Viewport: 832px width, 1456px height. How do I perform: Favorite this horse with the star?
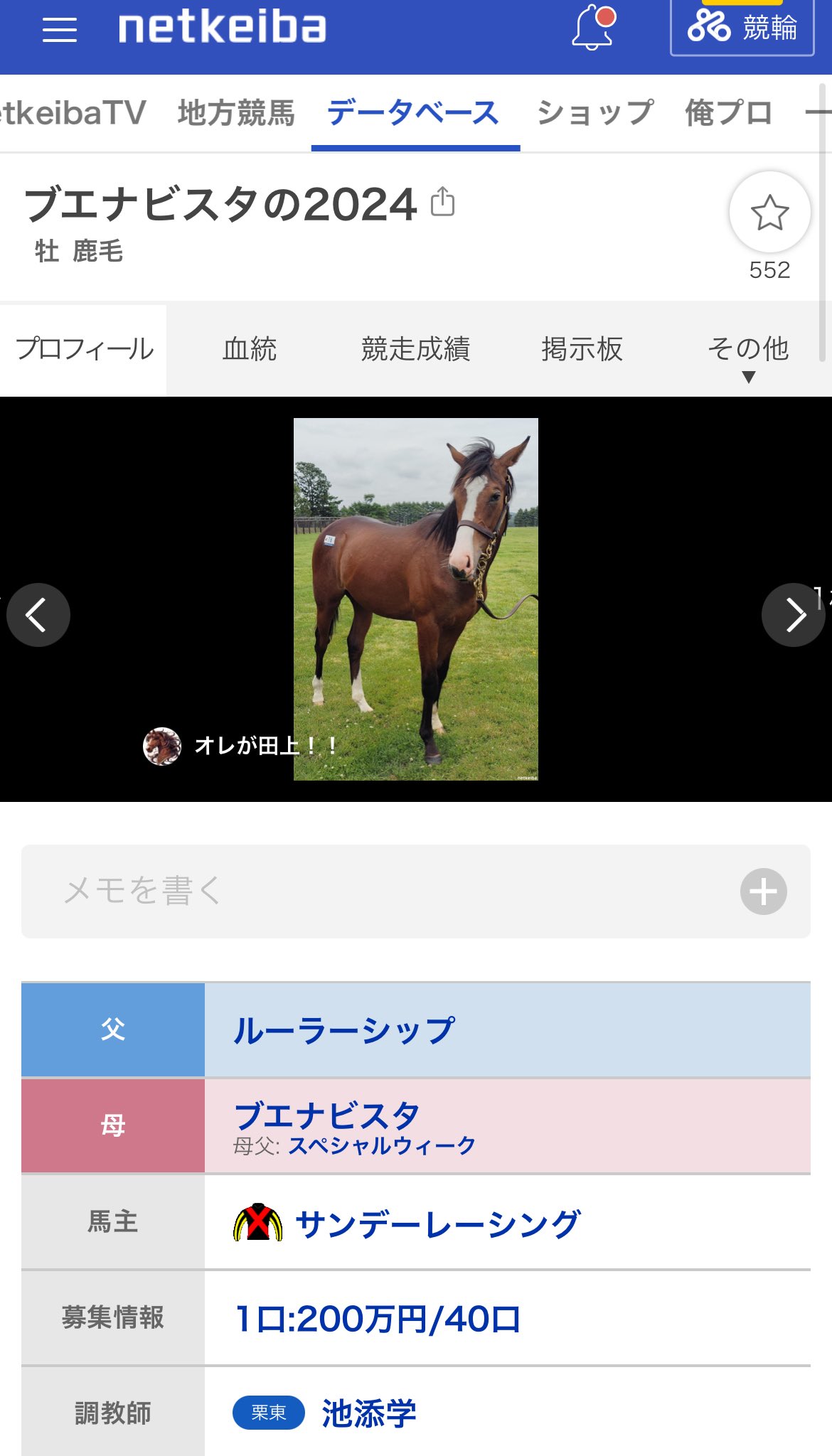pos(769,212)
